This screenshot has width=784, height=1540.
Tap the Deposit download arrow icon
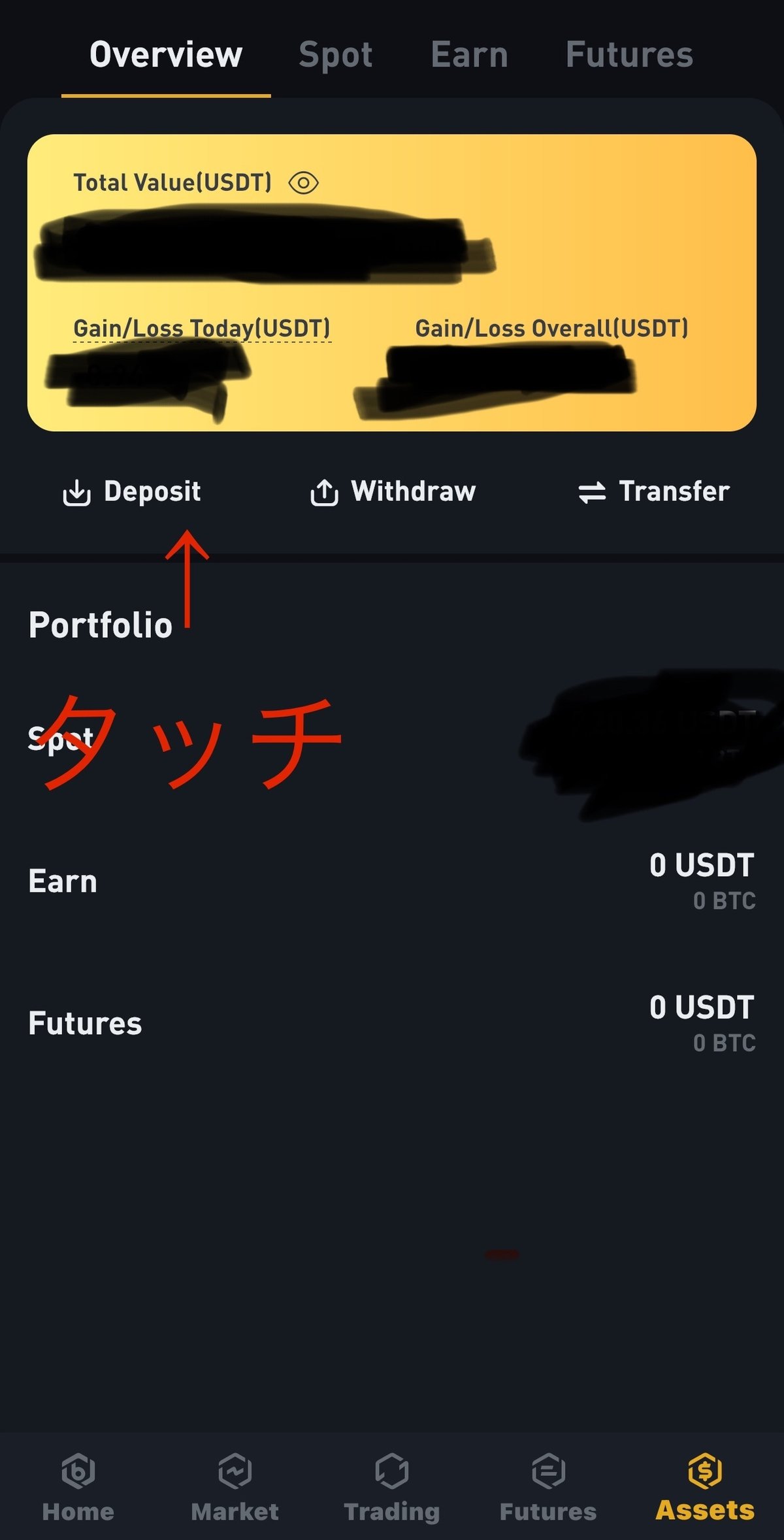pyautogui.click(x=76, y=492)
